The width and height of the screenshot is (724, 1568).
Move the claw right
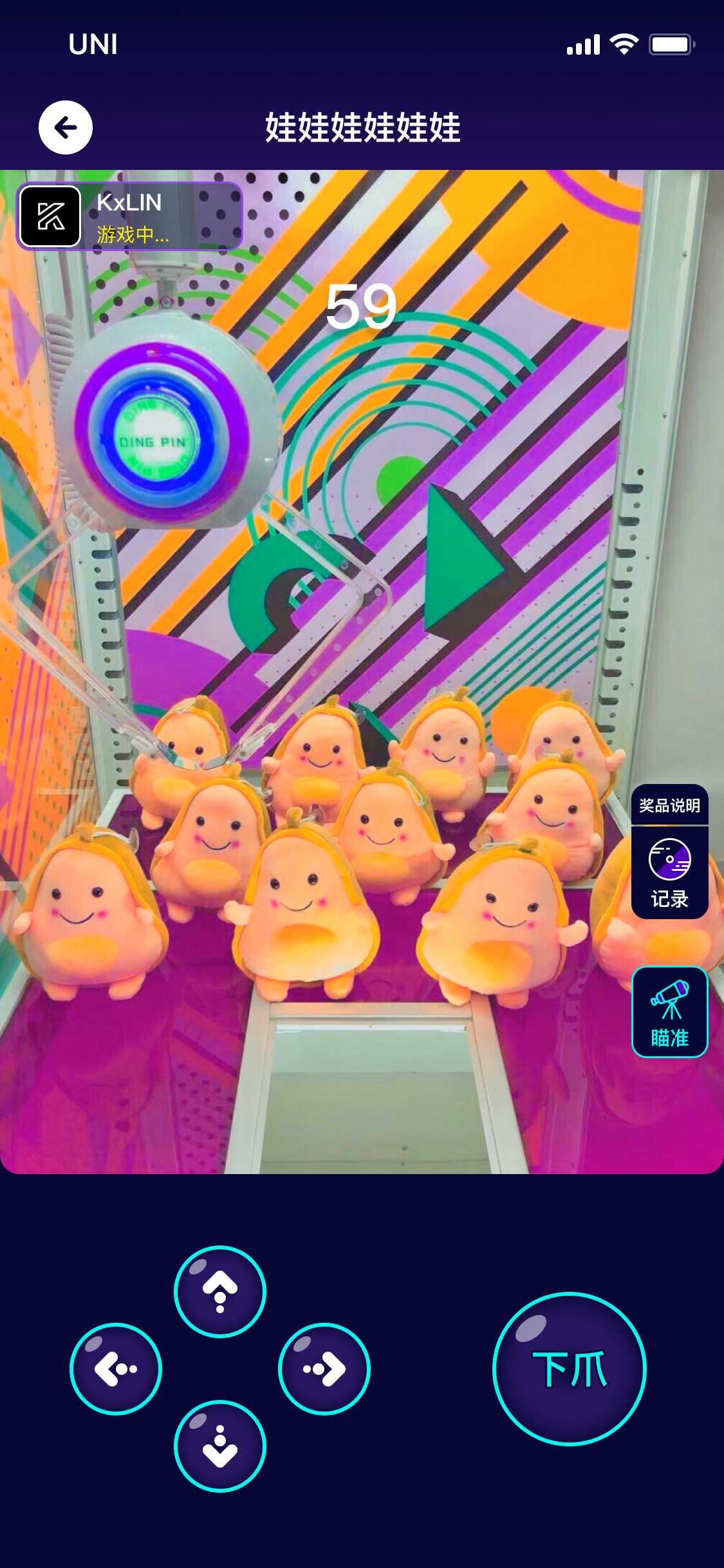(x=324, y=1369)
